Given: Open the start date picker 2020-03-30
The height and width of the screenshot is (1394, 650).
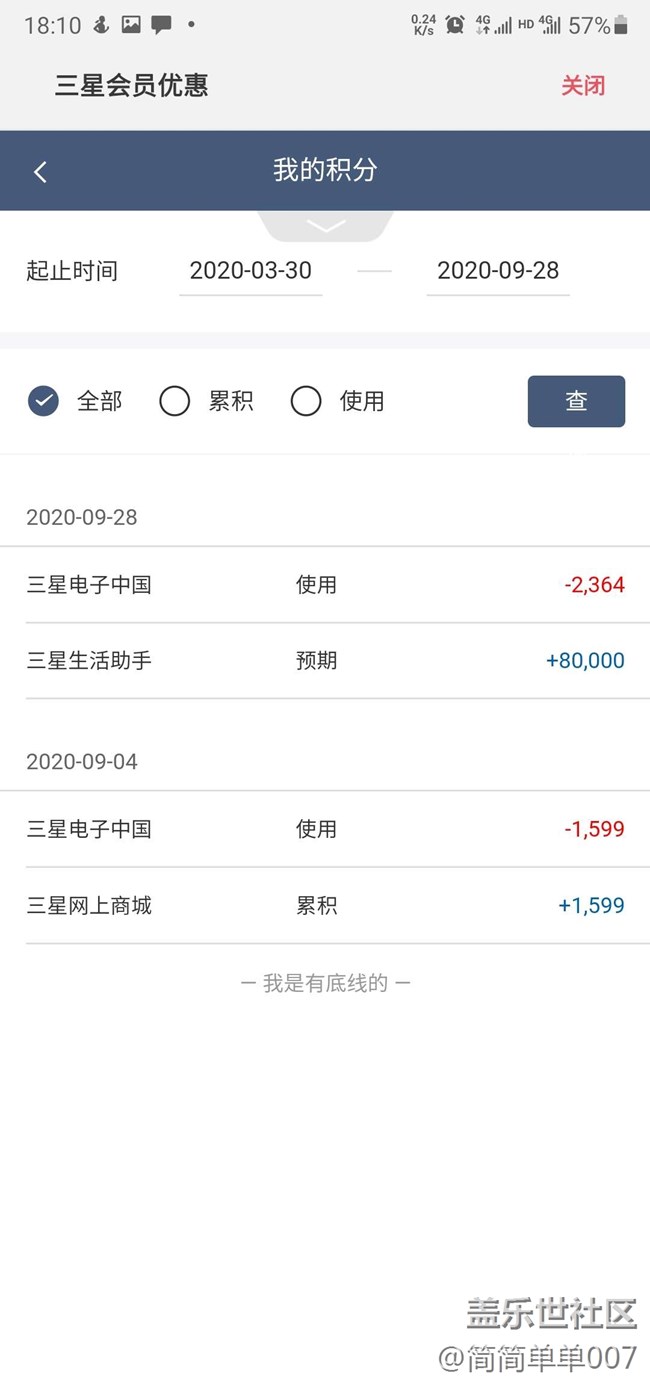Looking at the screenshot, I should pos(251,270).
